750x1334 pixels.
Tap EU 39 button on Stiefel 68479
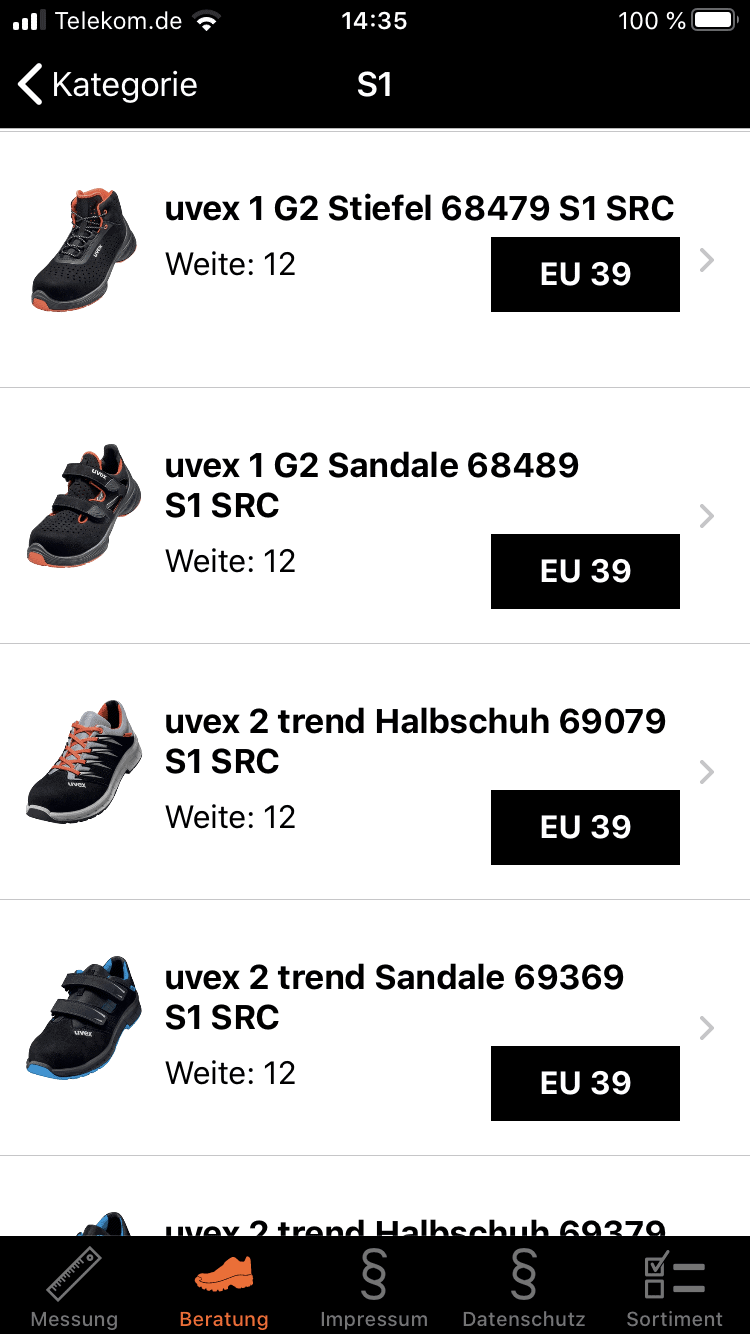click(x=585, y=274)
